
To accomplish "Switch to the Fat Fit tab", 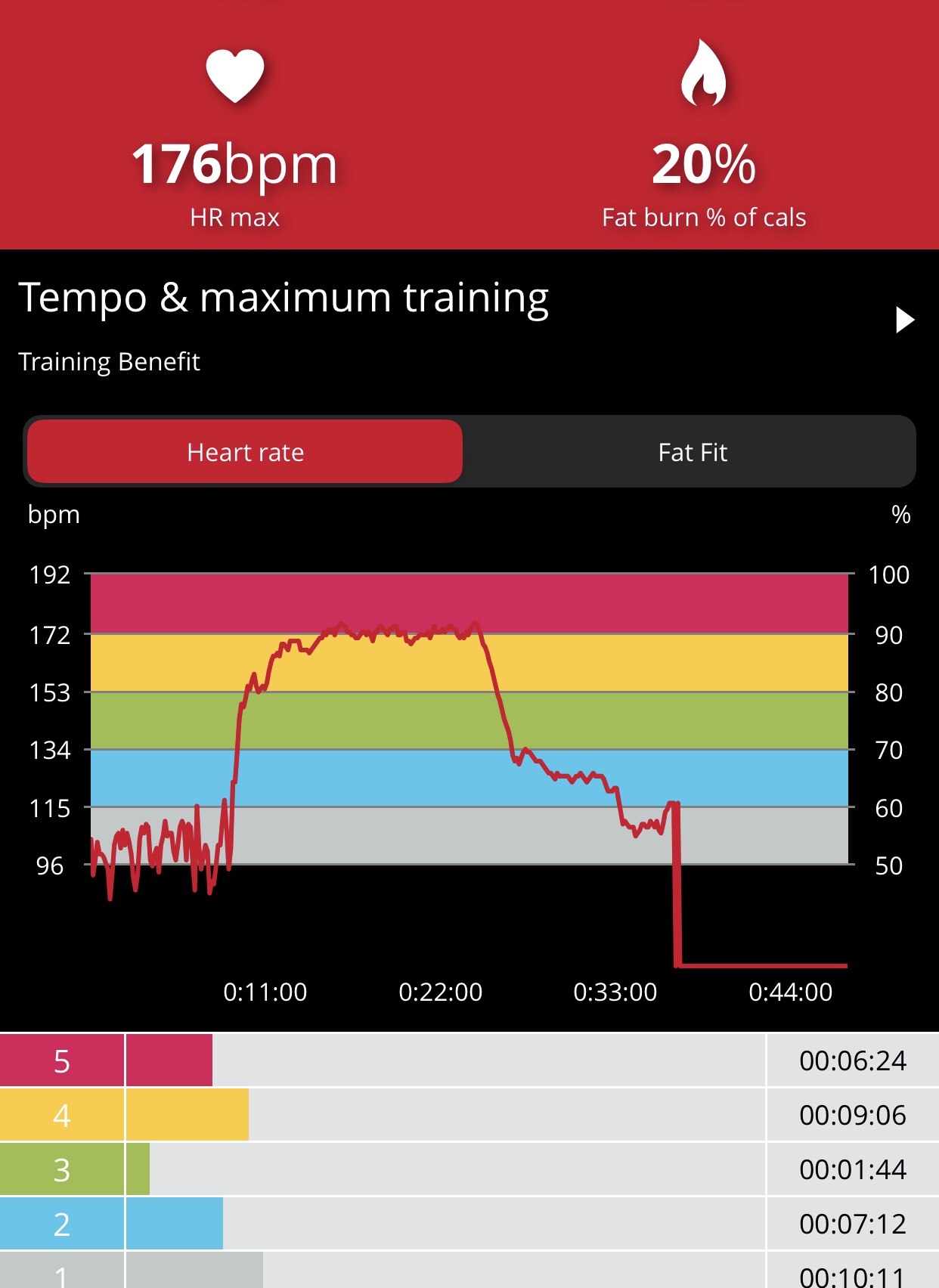I will pos(692,452).
